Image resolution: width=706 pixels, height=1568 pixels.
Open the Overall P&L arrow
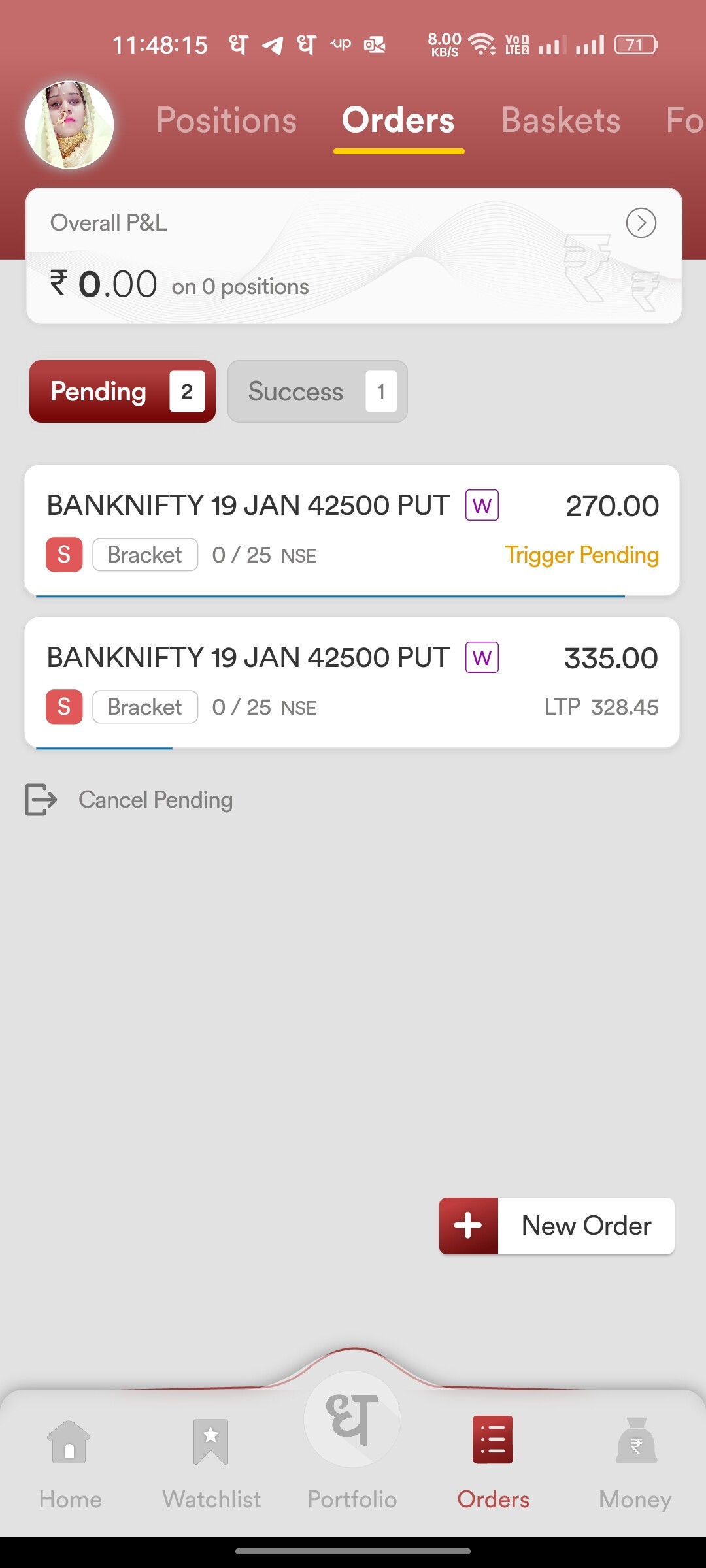point(641,223)
